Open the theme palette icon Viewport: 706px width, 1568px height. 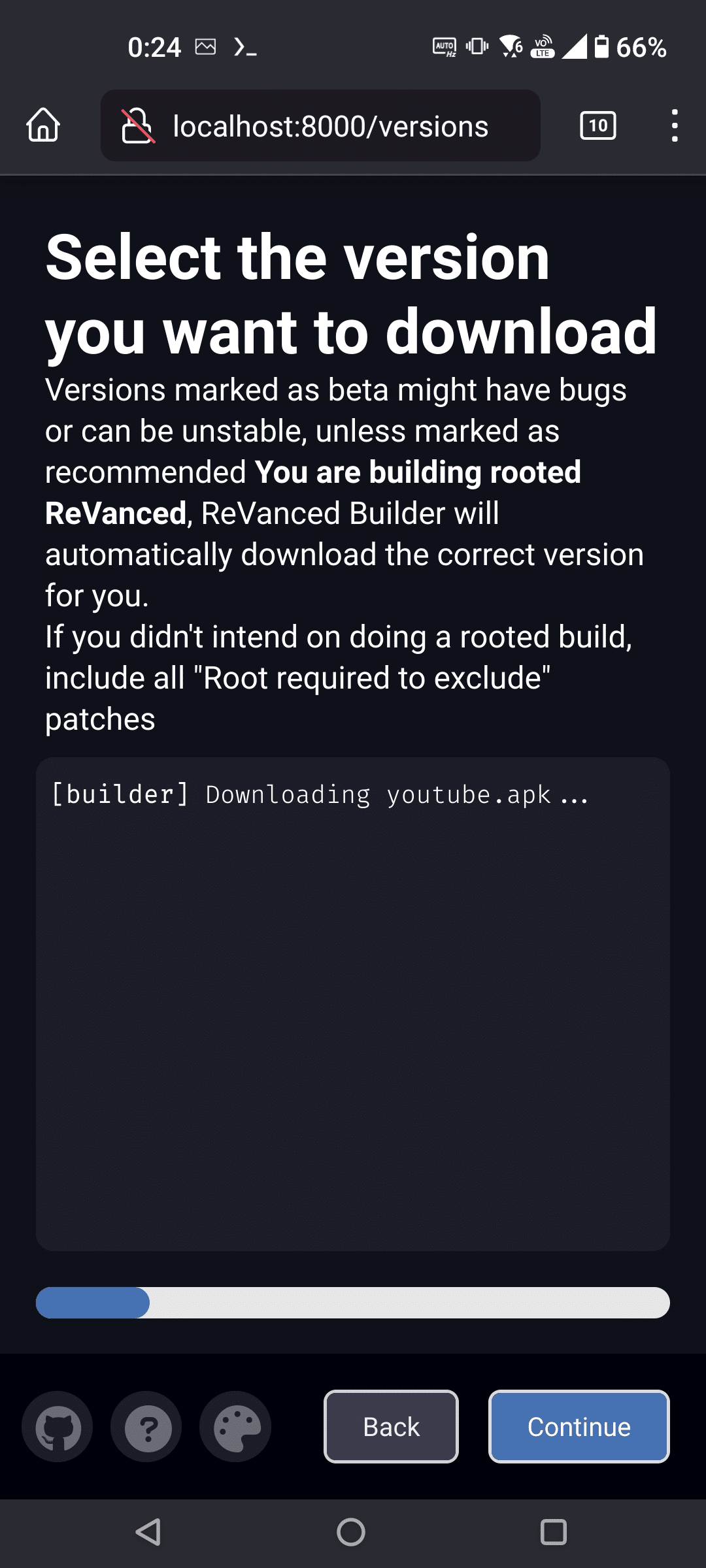click(x=236, y=1427)
